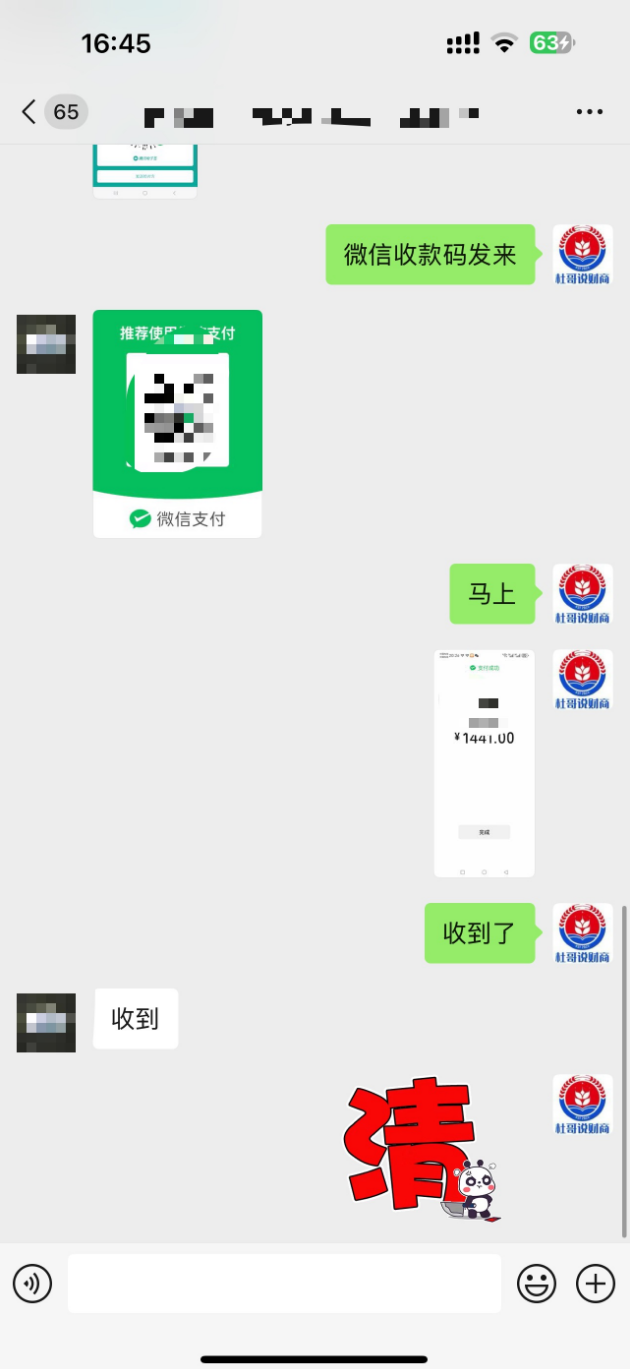This screenshot has height=1369, width=630.
Task: Open the partially visible image at the top
Action: click(x=145, y=172)
